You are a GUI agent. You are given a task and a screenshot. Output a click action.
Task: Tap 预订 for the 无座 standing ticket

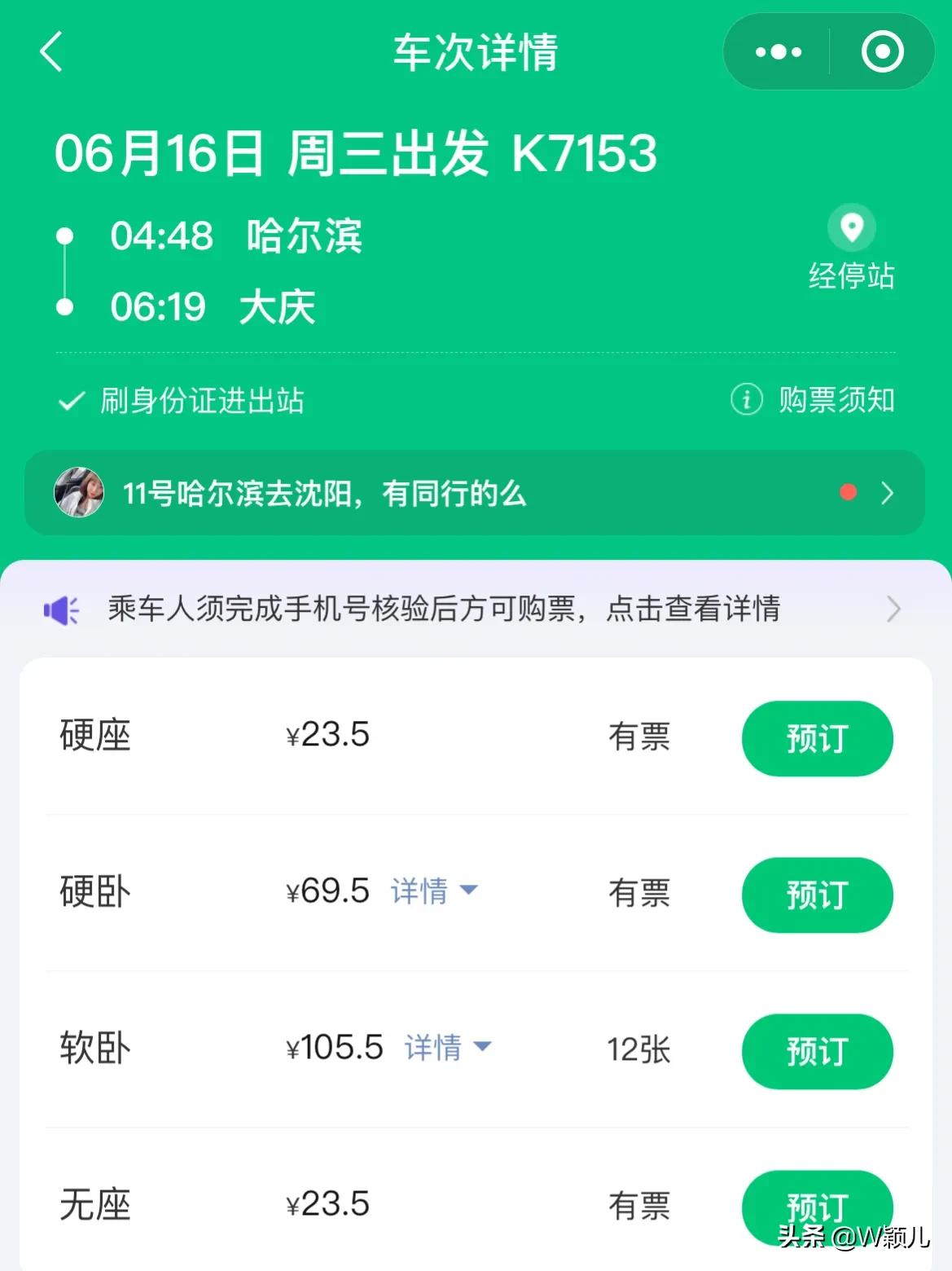click(818, 1208)
